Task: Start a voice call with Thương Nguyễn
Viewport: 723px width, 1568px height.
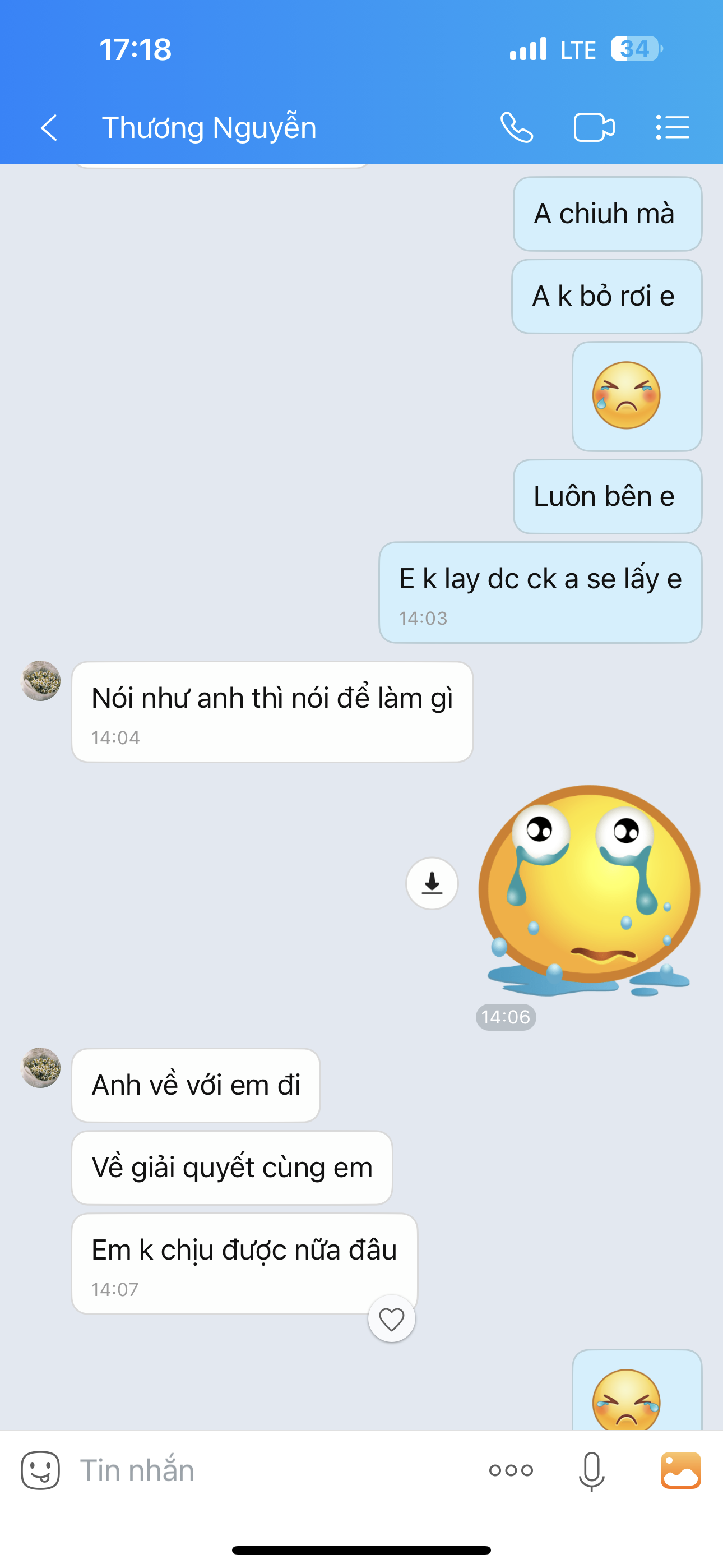Action: [x=517, y=128]
